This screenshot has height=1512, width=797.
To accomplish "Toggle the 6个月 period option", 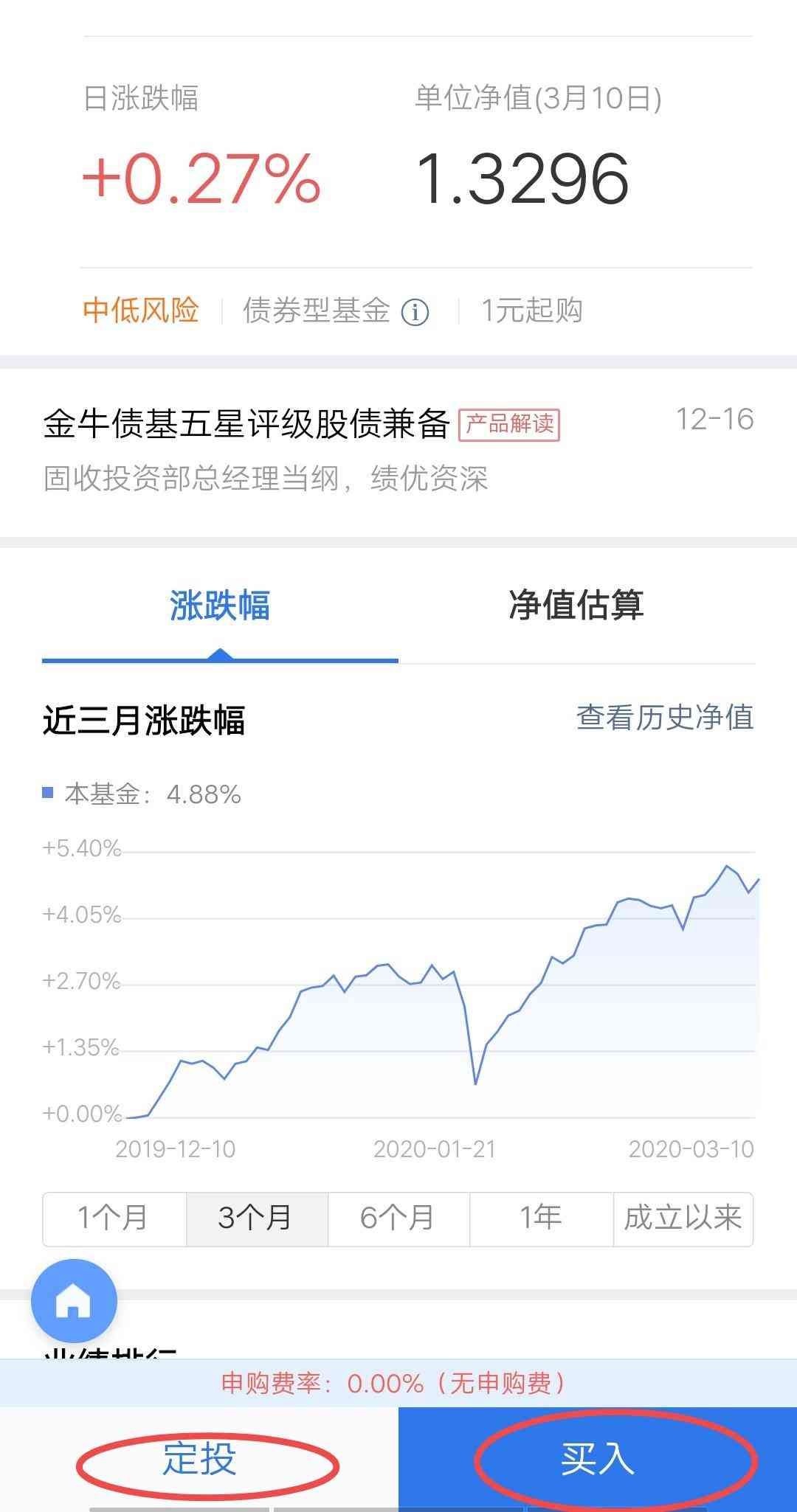I will pos(398,1220).
